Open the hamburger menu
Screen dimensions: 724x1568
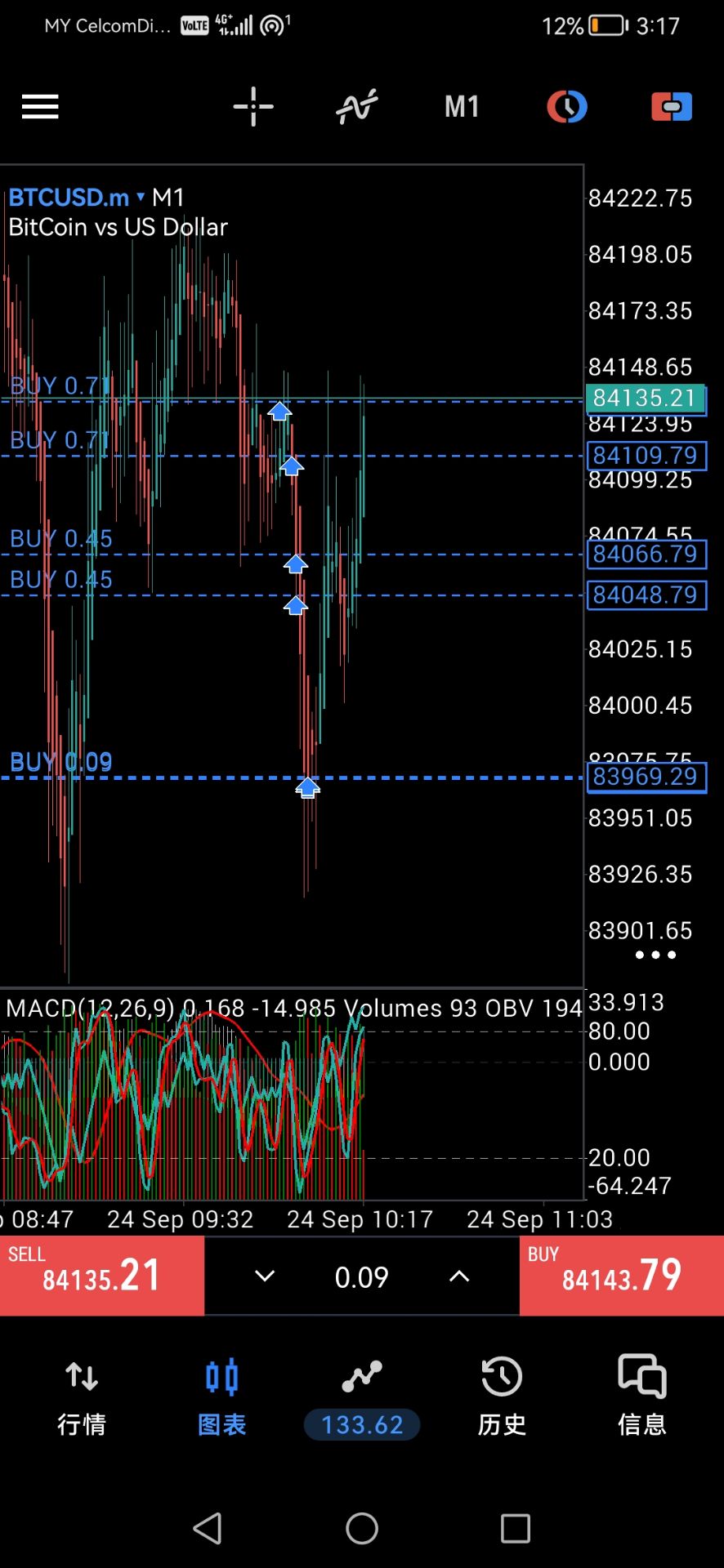click(40, 107)
